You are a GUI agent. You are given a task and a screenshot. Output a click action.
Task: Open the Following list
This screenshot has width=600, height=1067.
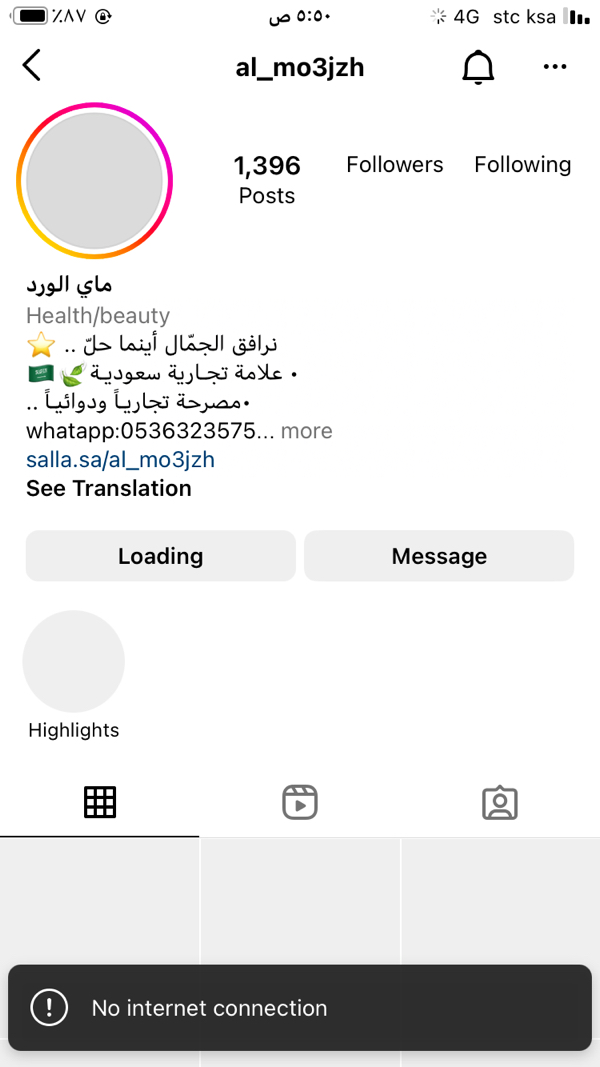[522, 165]
